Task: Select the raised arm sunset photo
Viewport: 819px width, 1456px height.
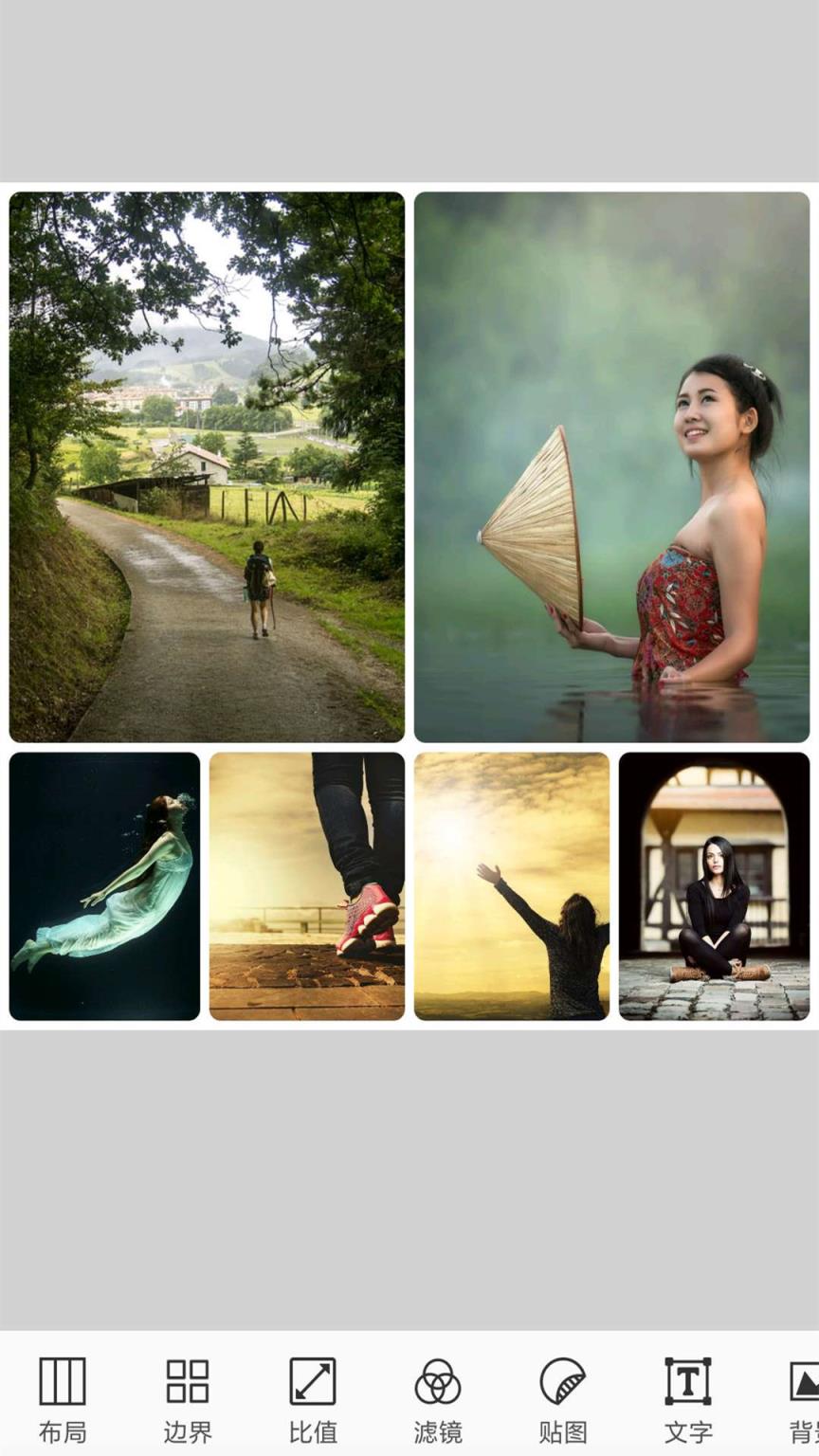Action: pyautogui.click(x=512, y=886)
